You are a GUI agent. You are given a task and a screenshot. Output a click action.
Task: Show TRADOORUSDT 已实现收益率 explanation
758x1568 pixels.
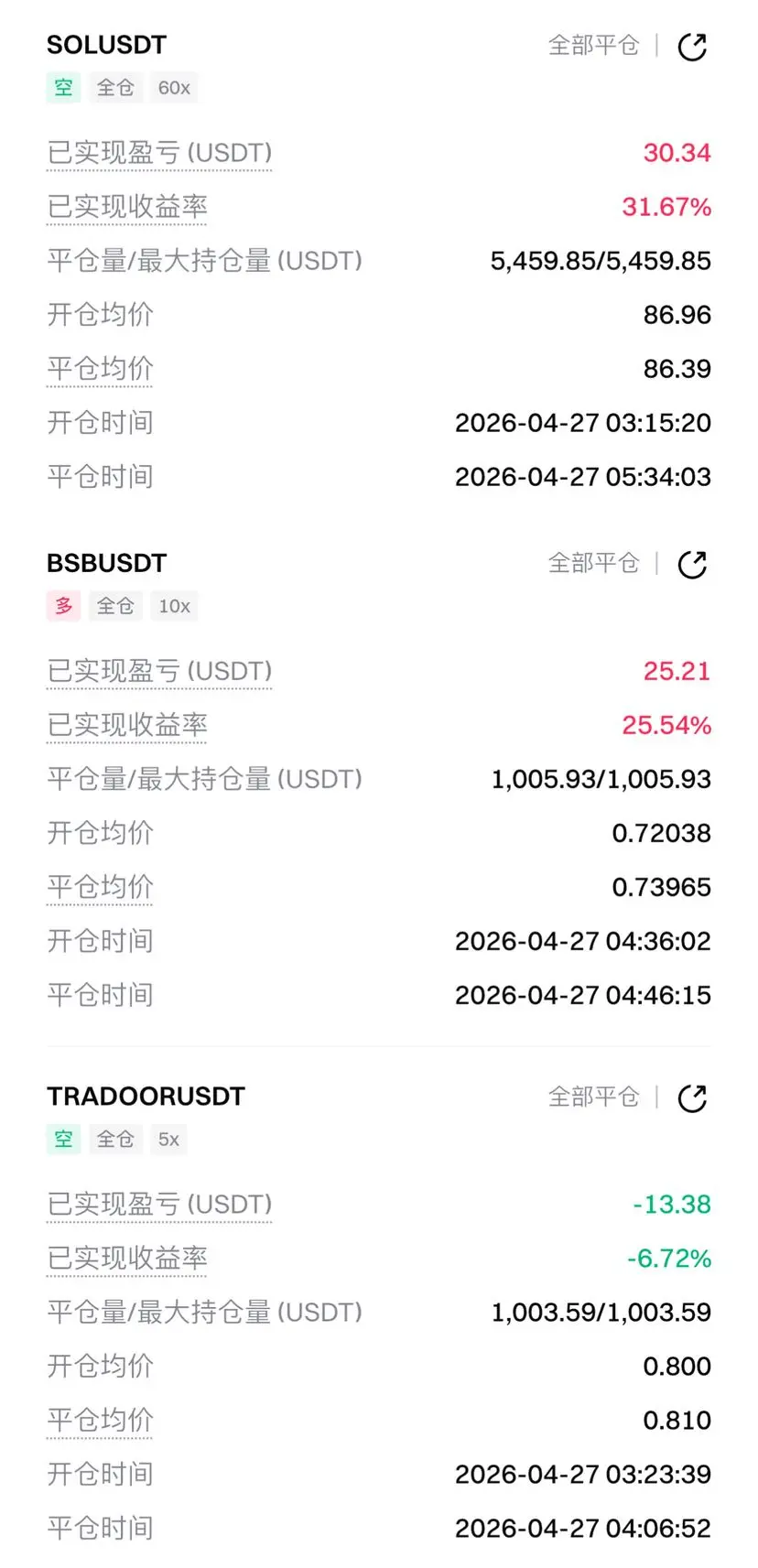tap(127, 1259)
